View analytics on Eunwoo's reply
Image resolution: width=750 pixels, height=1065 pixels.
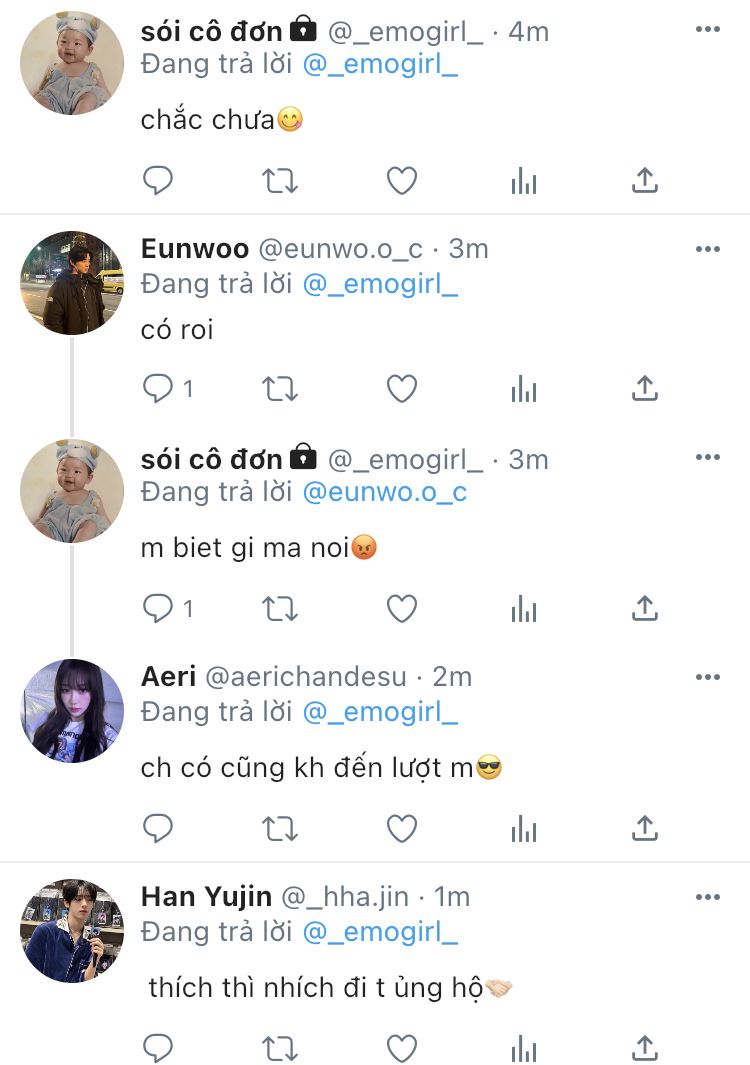[x=523, y=388]
